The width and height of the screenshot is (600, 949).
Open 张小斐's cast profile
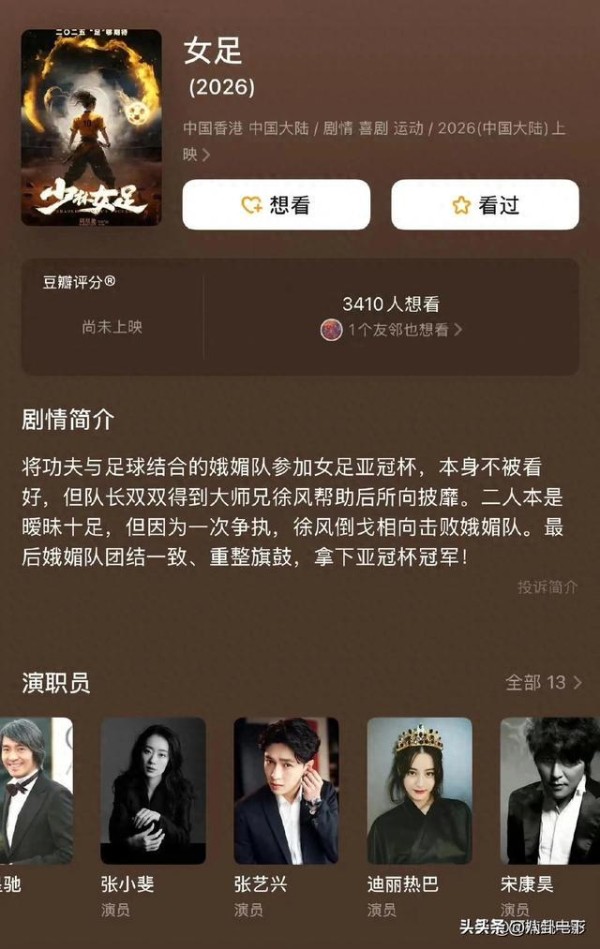153,792
